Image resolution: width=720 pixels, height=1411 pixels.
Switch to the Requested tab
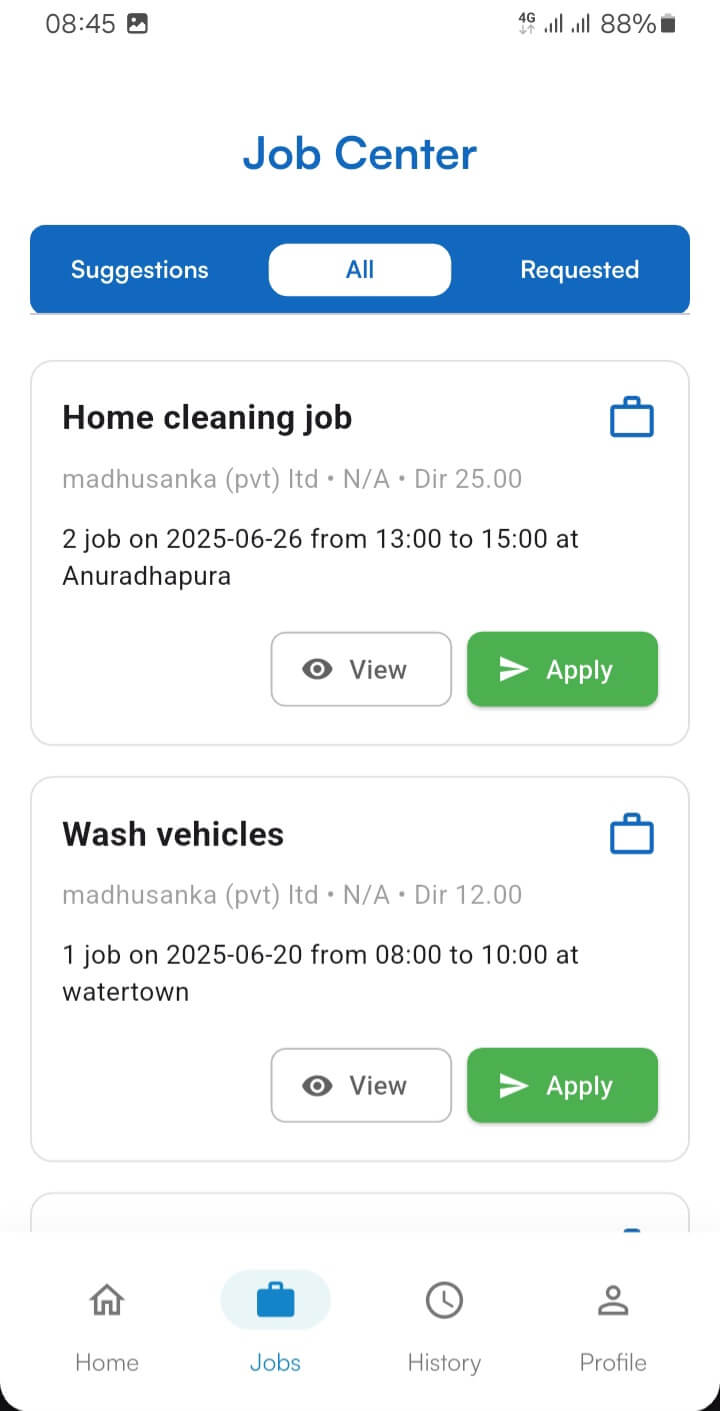(579, 269)
